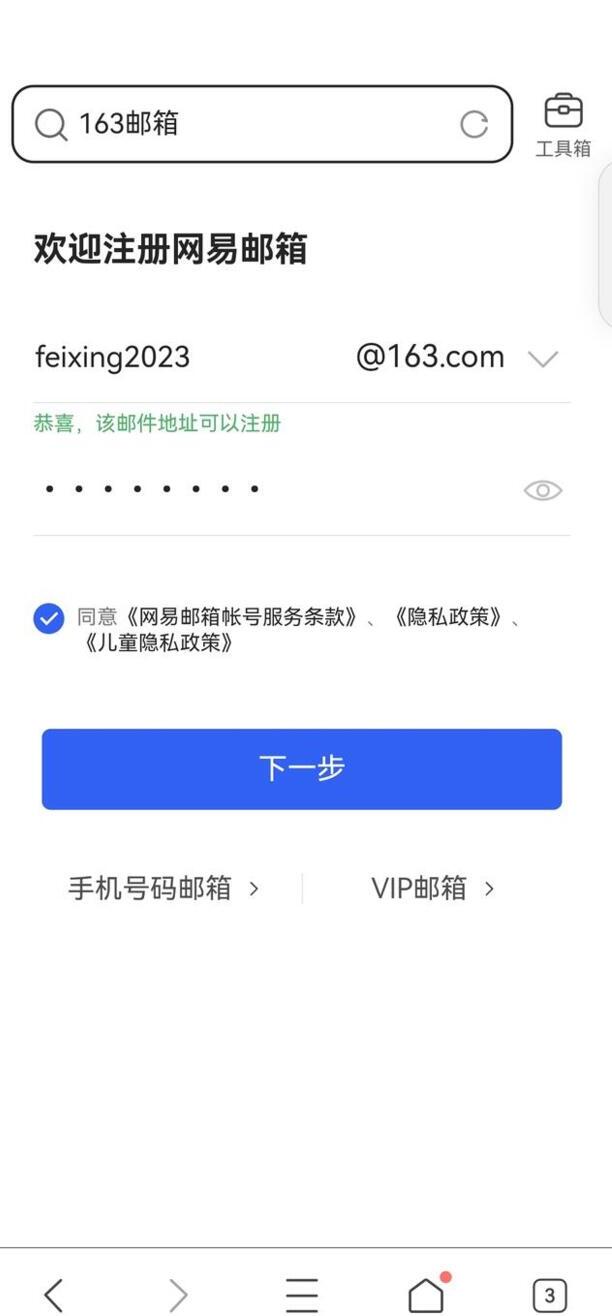
Task: Open the 《儿童隐私政策》 link
Action: coord(160,644)
